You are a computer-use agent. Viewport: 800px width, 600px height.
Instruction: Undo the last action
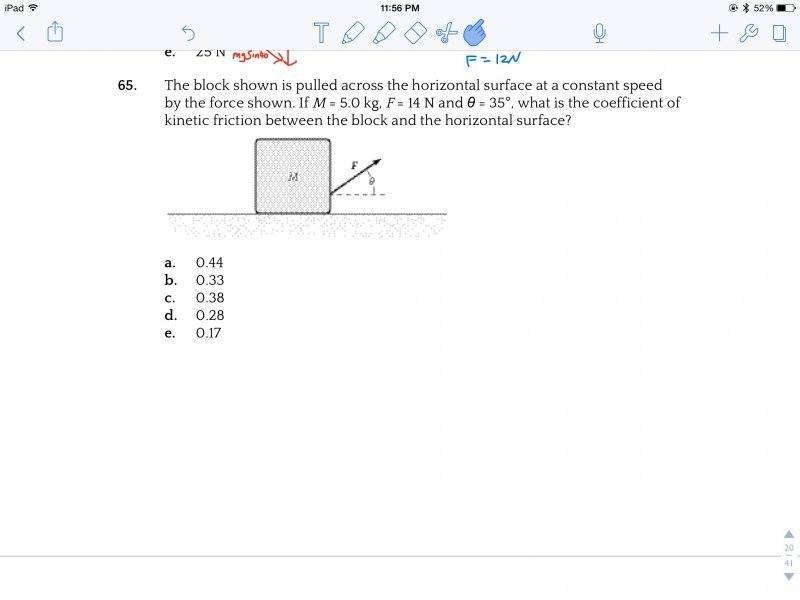point(189,34)
